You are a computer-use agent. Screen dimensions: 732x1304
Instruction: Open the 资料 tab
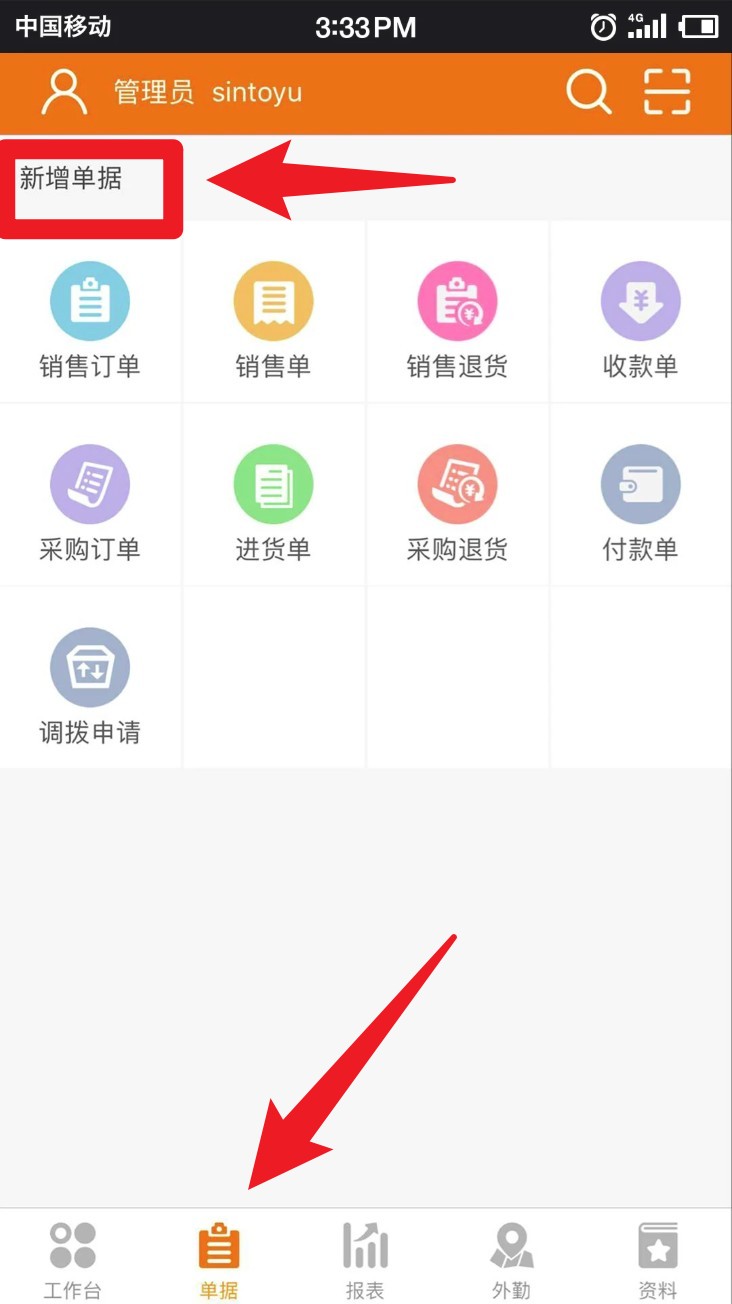[658, 1258]
